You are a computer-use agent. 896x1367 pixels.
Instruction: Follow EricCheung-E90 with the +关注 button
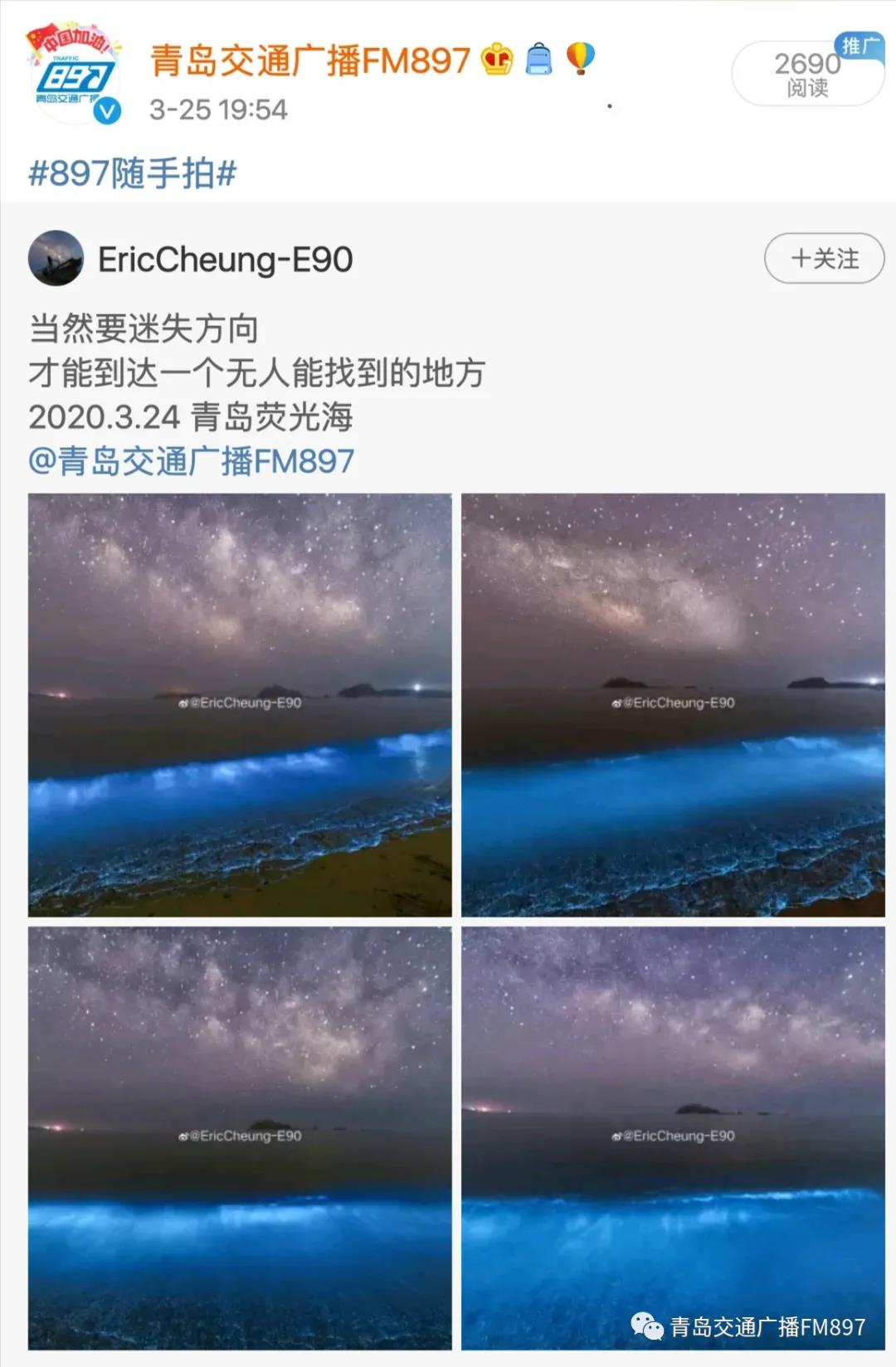pos(824,258)
